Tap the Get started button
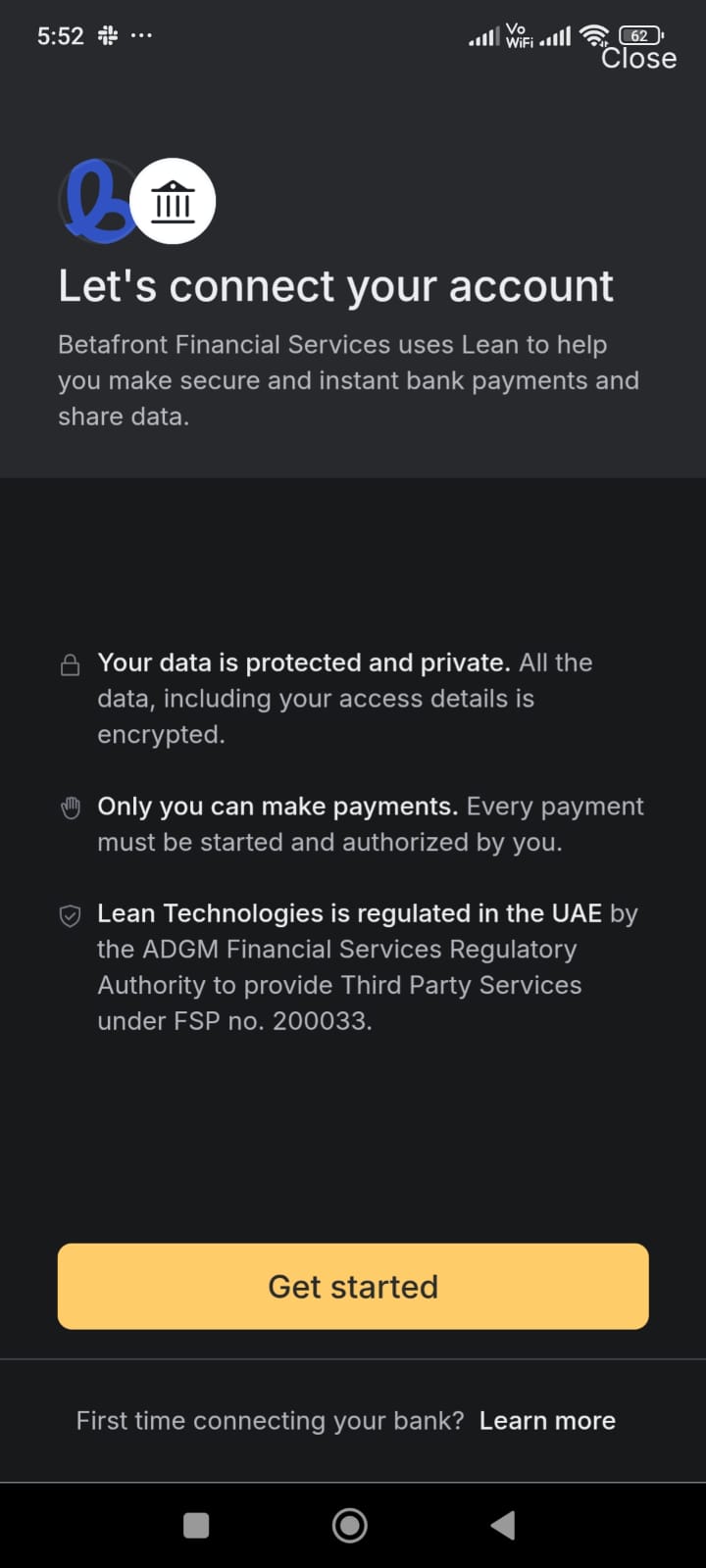 click(x=353, y=1286)
